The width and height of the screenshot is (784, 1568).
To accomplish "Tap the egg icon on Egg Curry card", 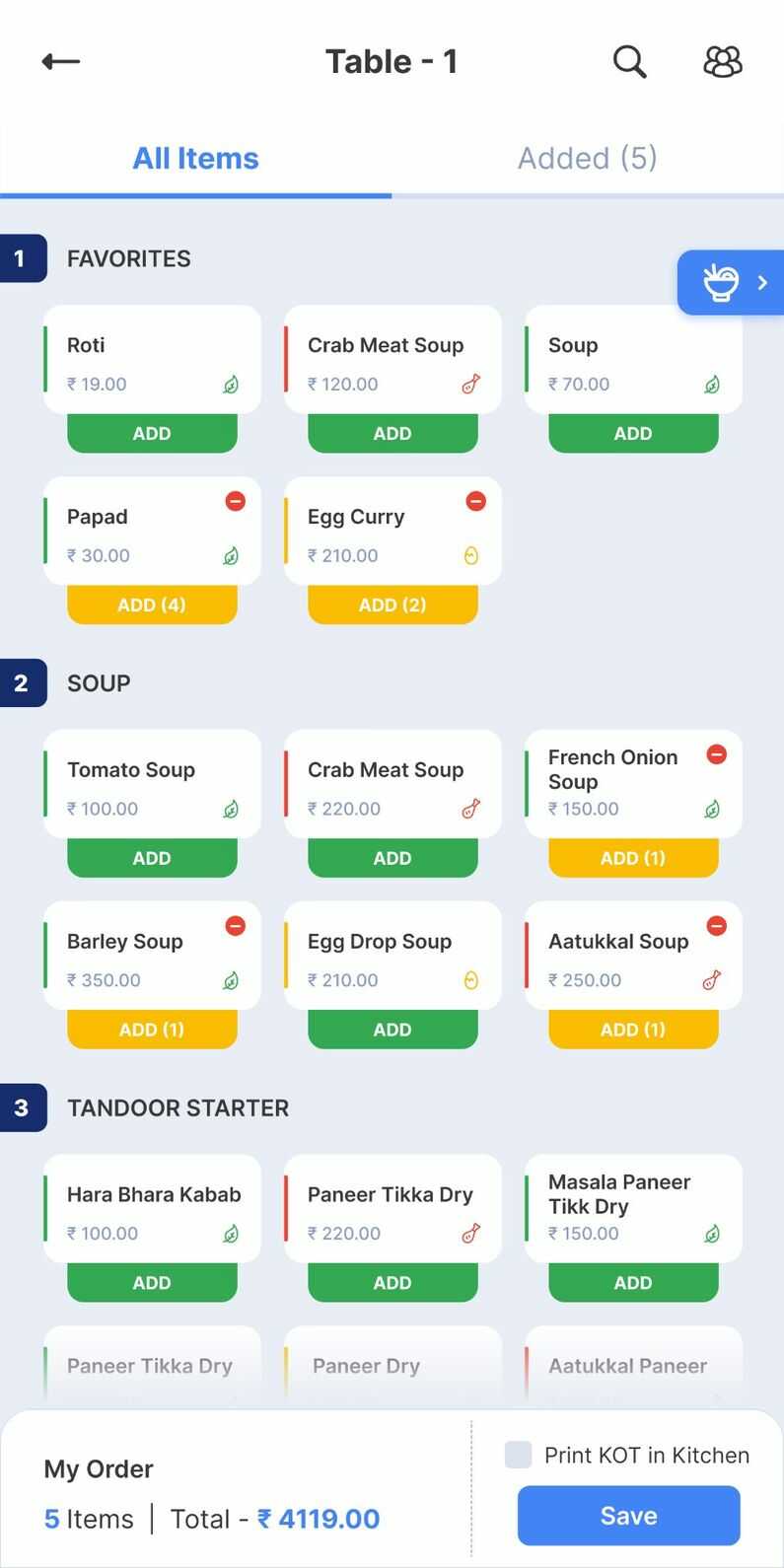I will (x=471, y=555).
